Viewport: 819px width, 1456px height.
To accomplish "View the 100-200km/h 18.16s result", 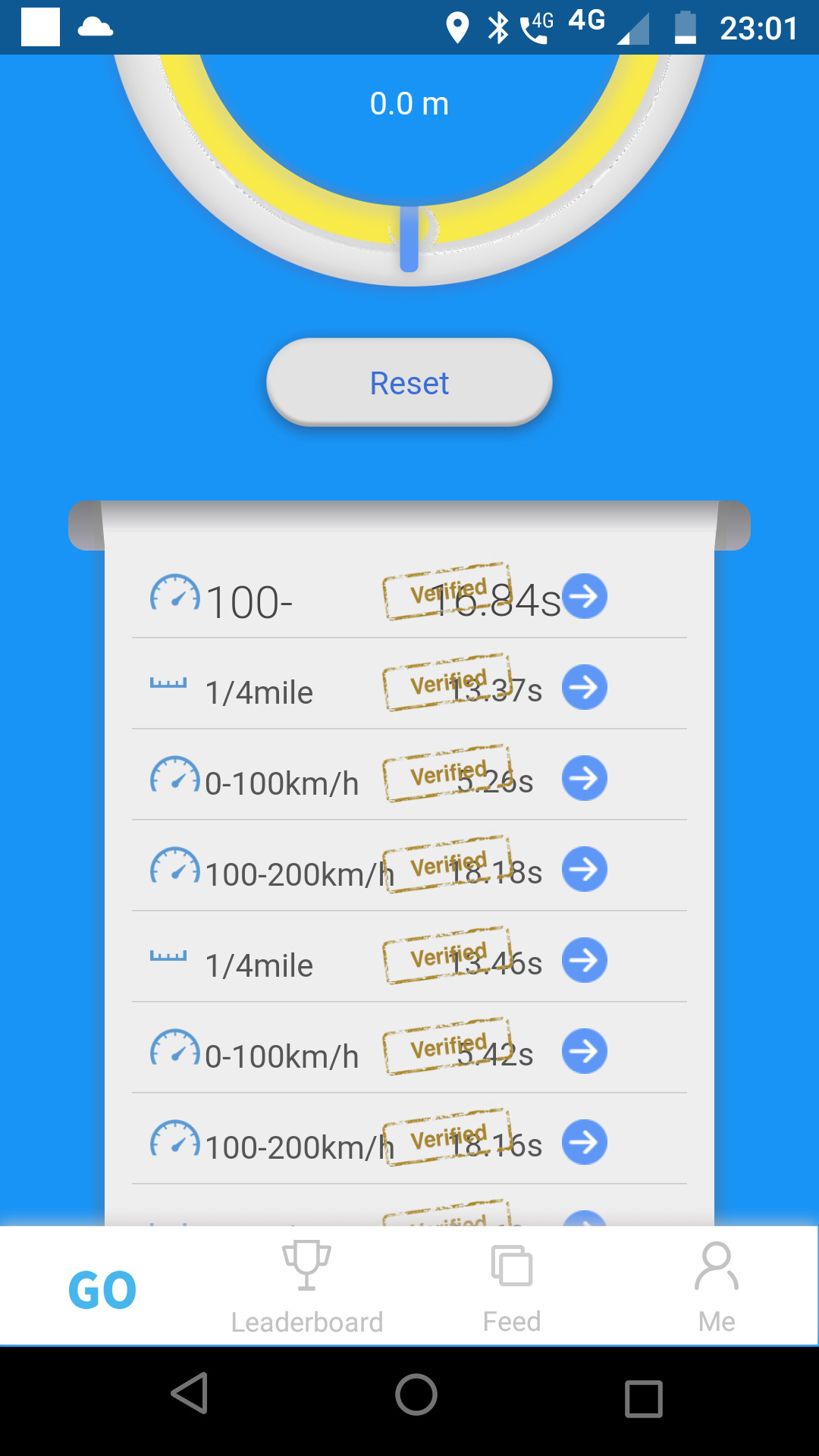I will click(x=584, y=1143).
